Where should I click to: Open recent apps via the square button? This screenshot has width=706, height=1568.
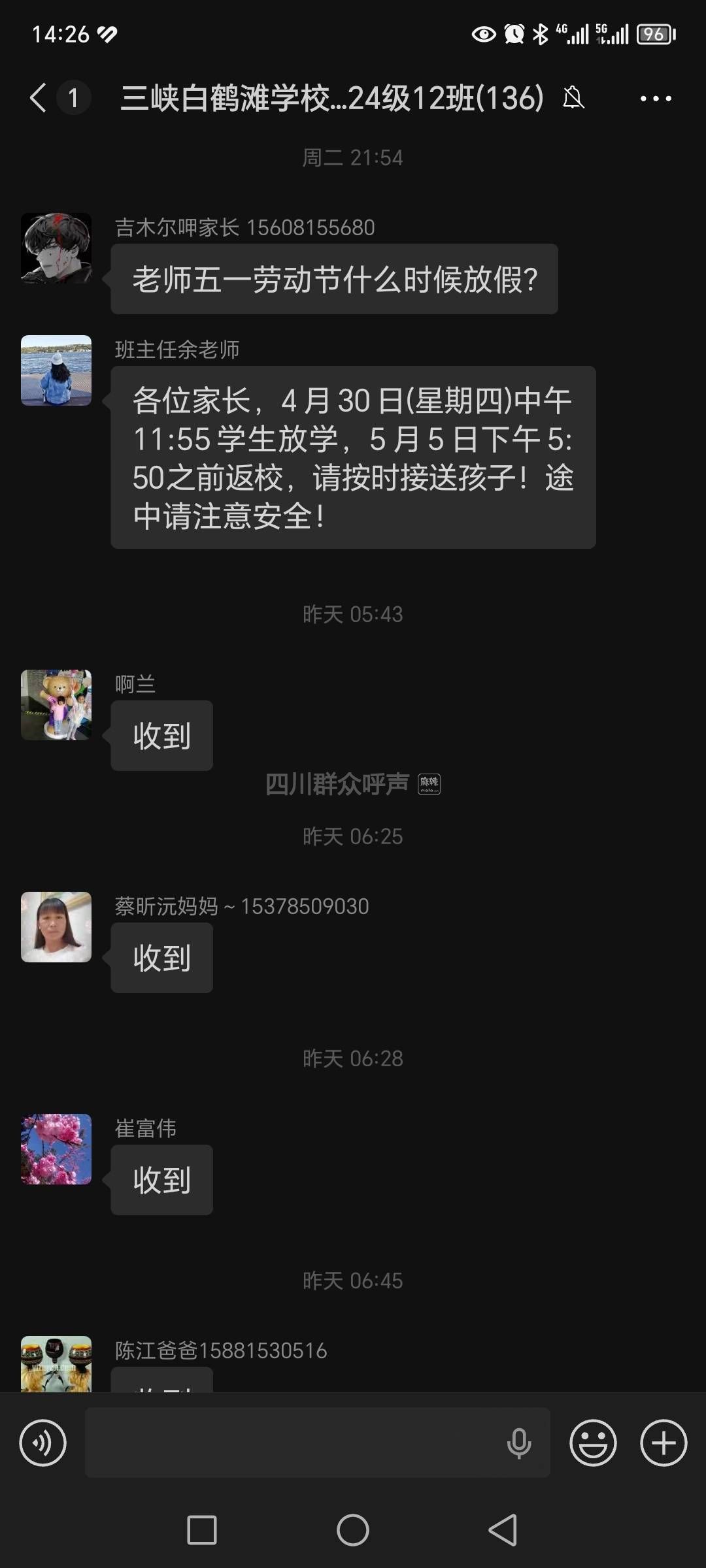pos(202,1530)
